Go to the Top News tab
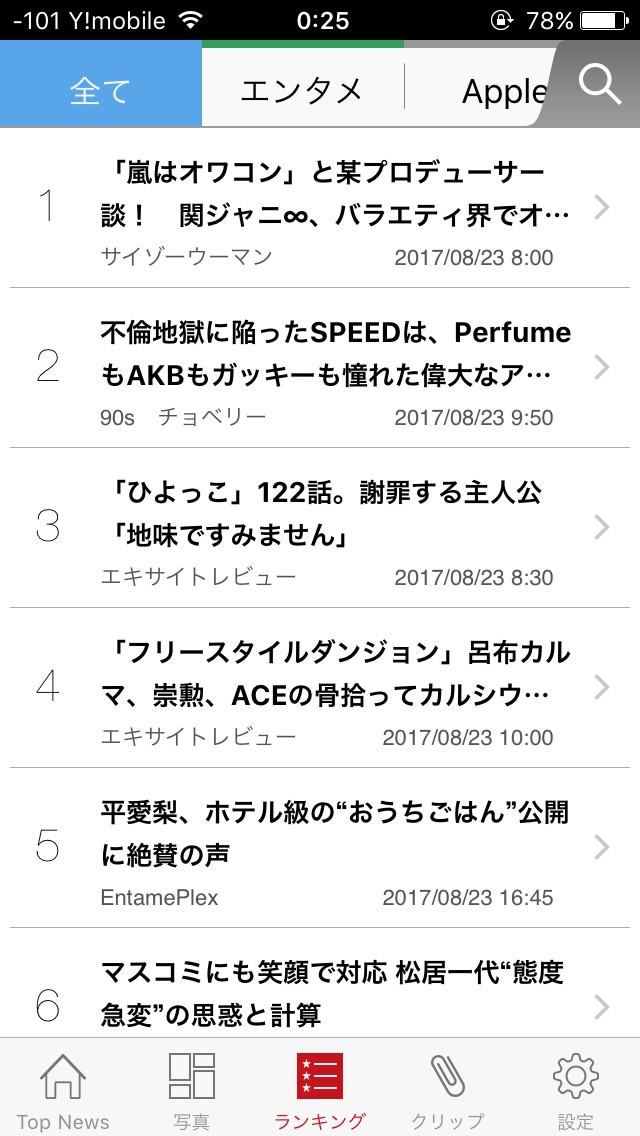 63,1090
